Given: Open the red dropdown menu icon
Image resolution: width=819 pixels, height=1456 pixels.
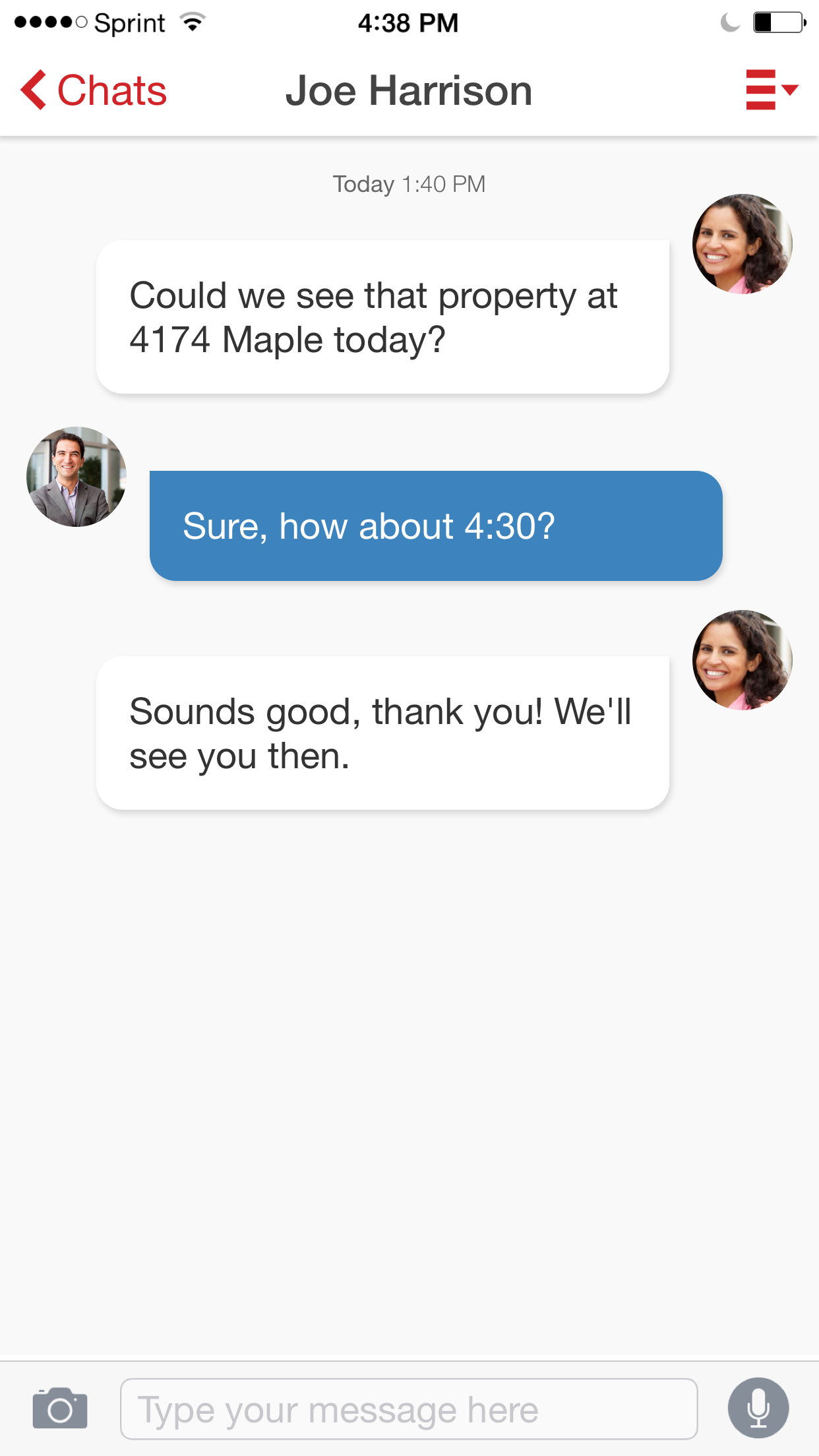Looking at the screenshot, I should (x=770, y=90).
